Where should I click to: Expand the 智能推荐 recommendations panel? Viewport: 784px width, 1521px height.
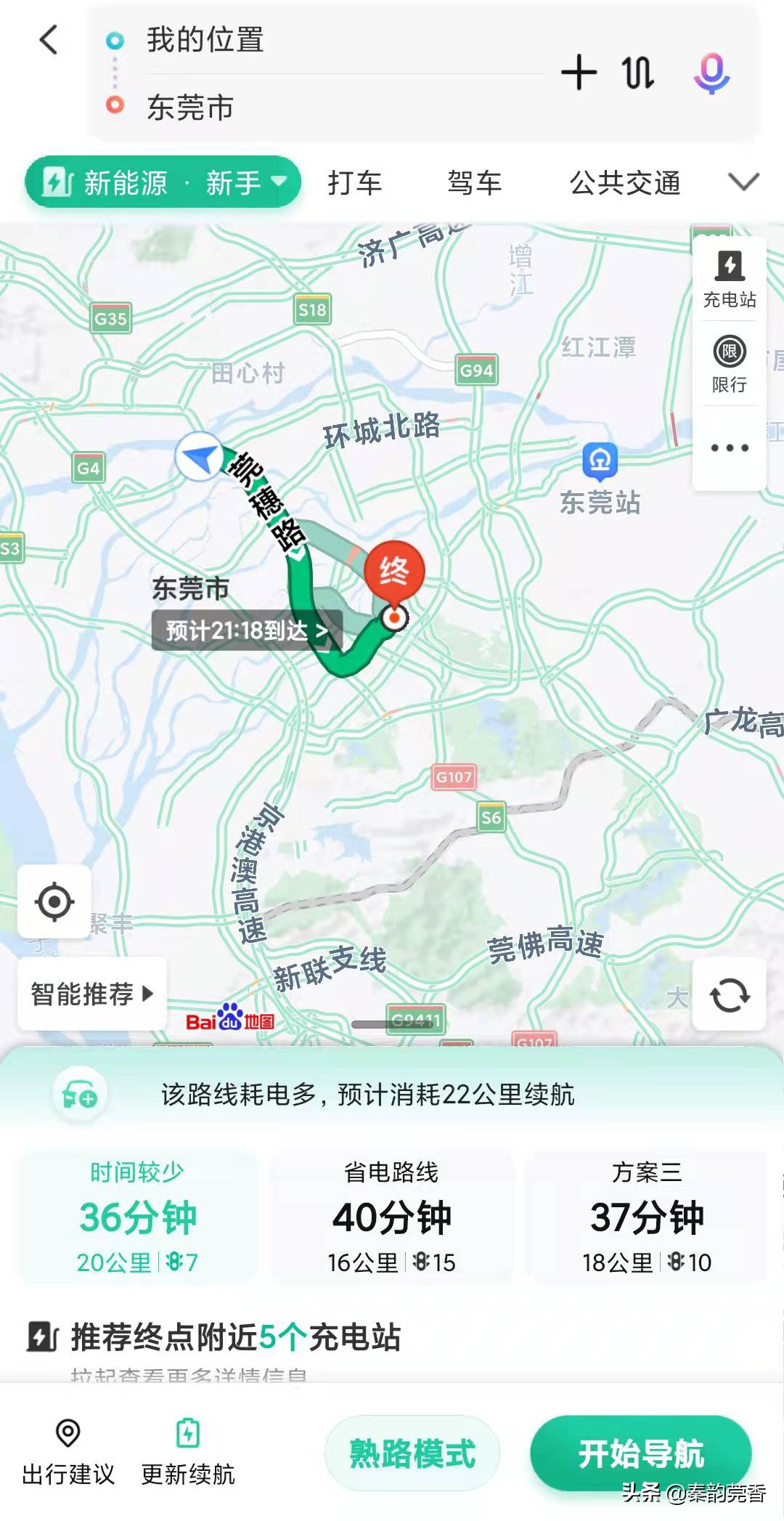(92, 994)
